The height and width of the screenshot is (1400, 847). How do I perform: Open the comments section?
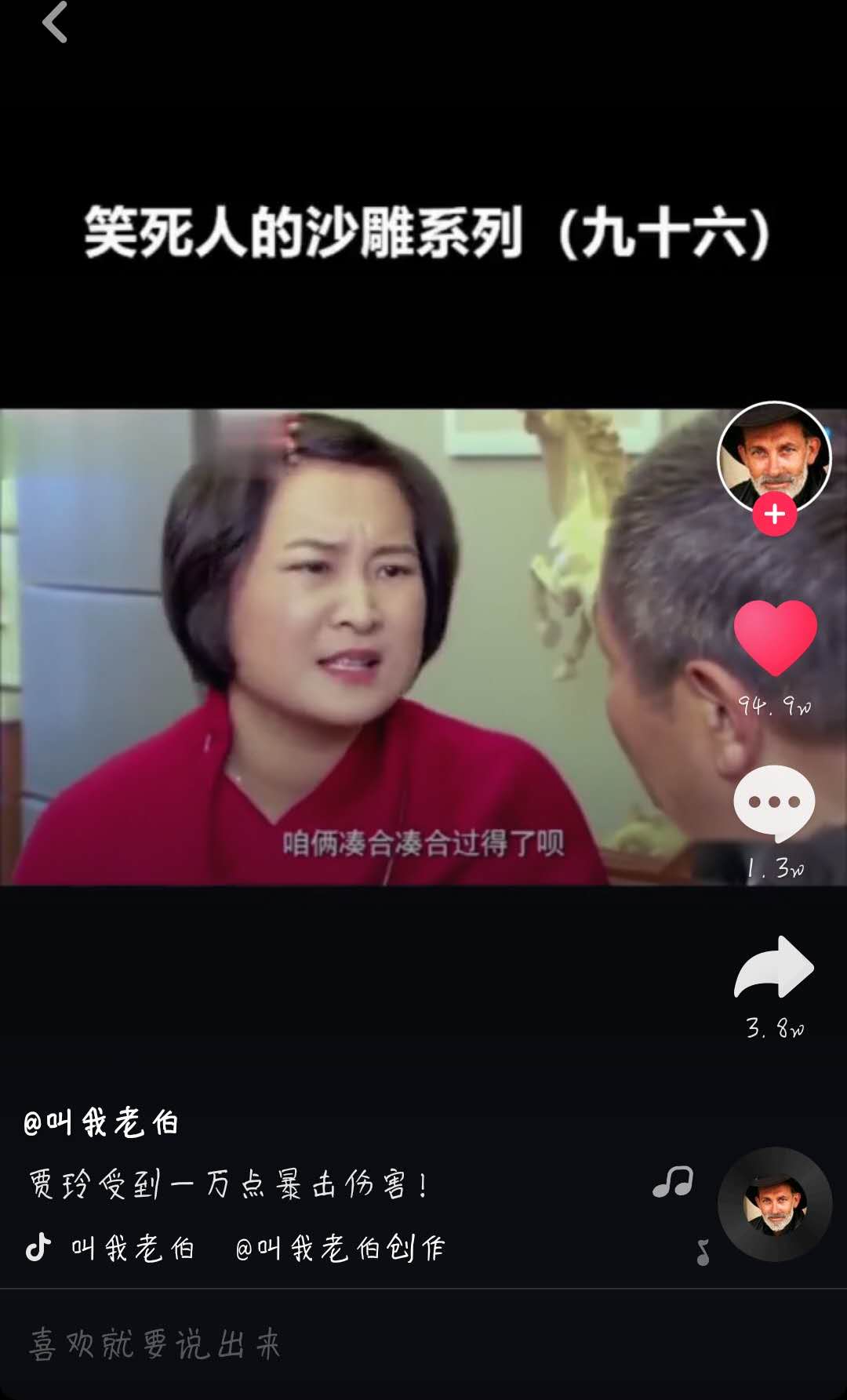click(775, 800)
